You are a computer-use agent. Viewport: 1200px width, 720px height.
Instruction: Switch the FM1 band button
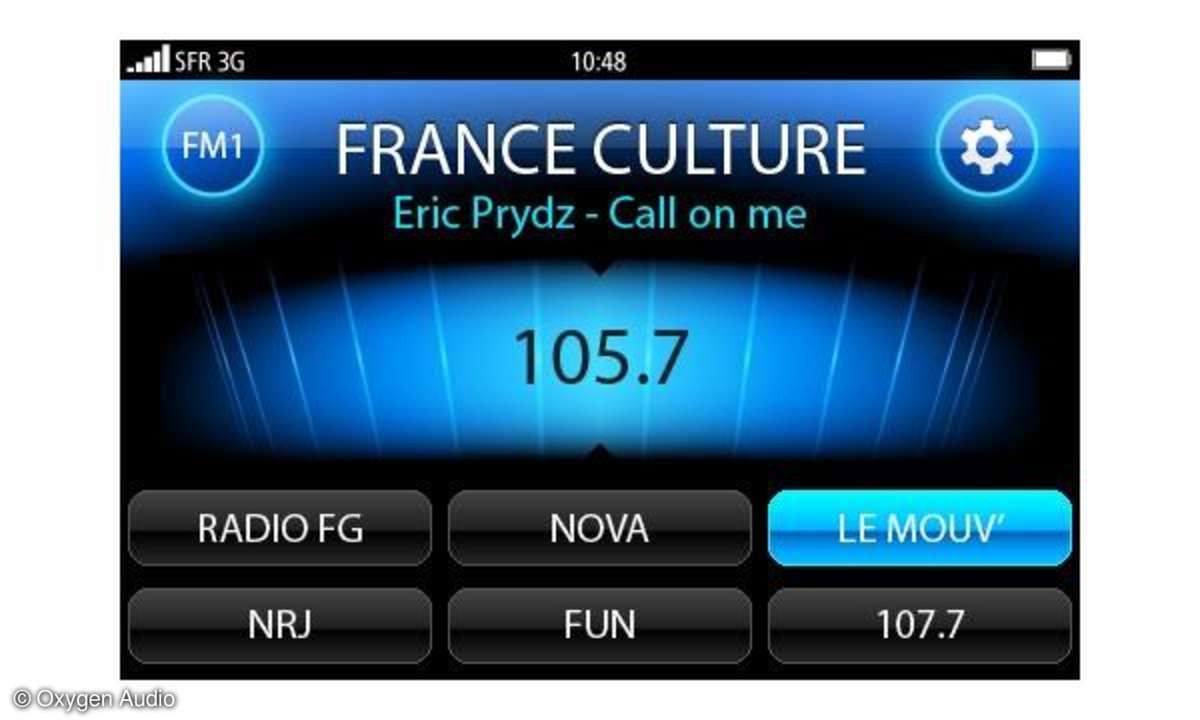point(212,148)
